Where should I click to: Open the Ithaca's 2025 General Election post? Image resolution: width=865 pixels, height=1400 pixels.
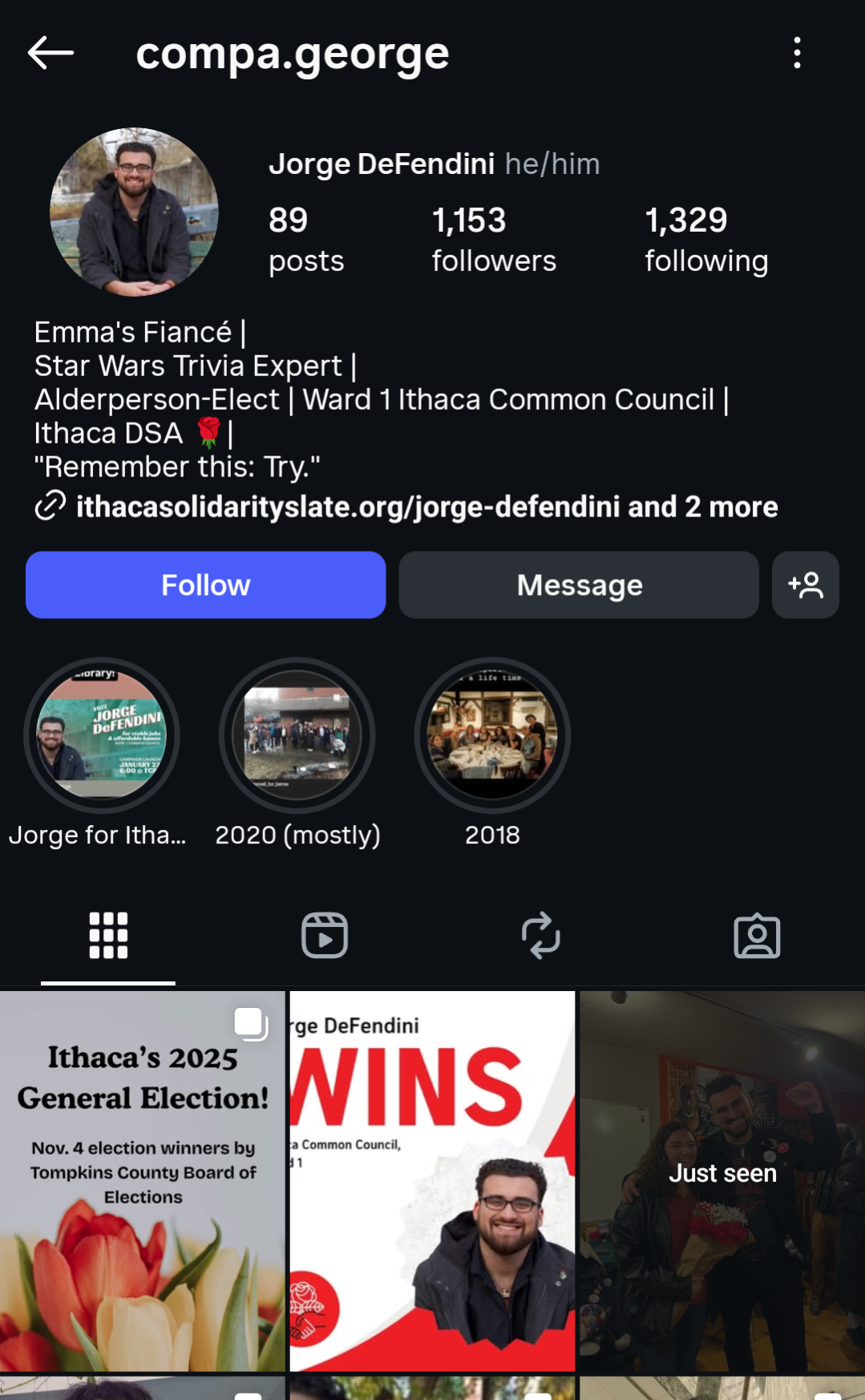click(143, 1180)
